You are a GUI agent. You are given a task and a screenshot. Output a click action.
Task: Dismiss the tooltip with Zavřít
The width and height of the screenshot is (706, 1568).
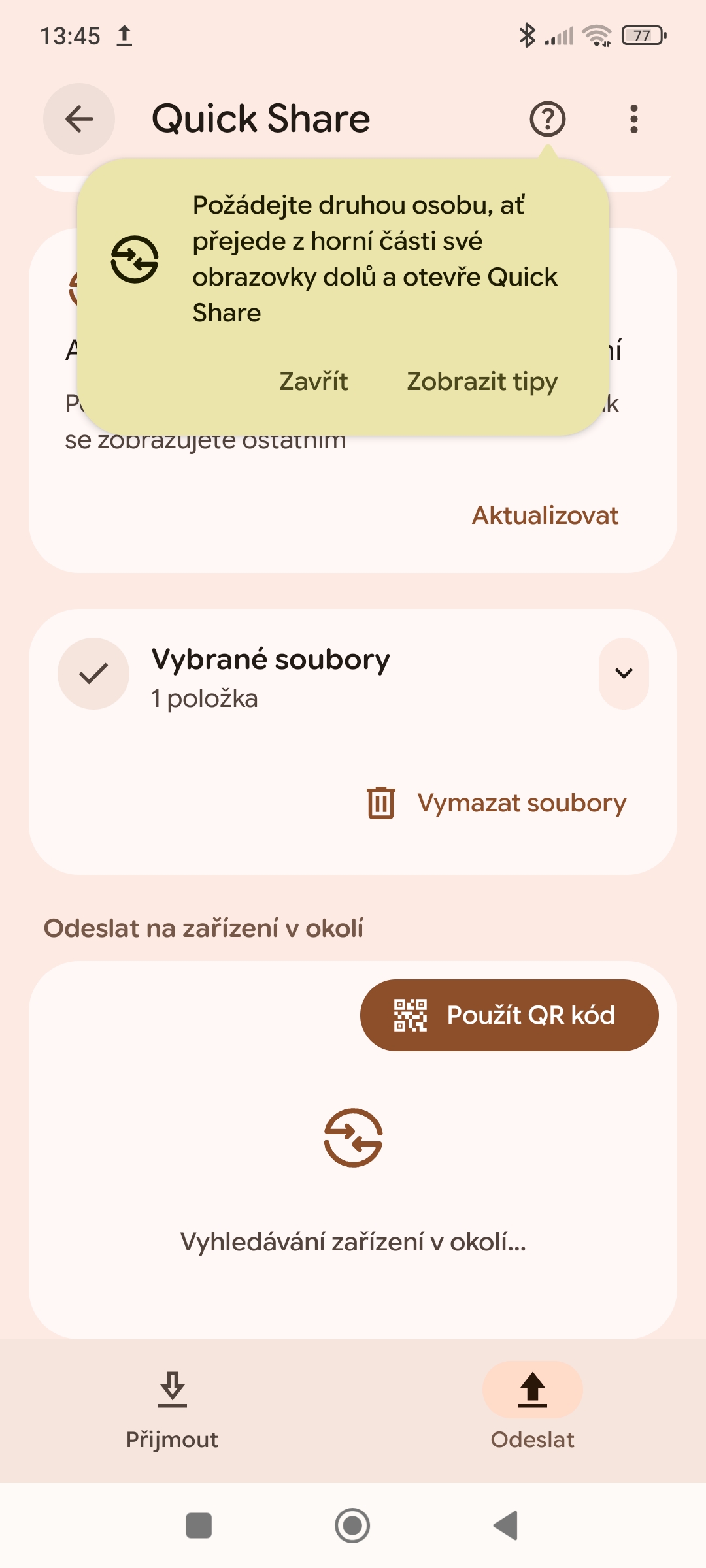click(313, 382)
